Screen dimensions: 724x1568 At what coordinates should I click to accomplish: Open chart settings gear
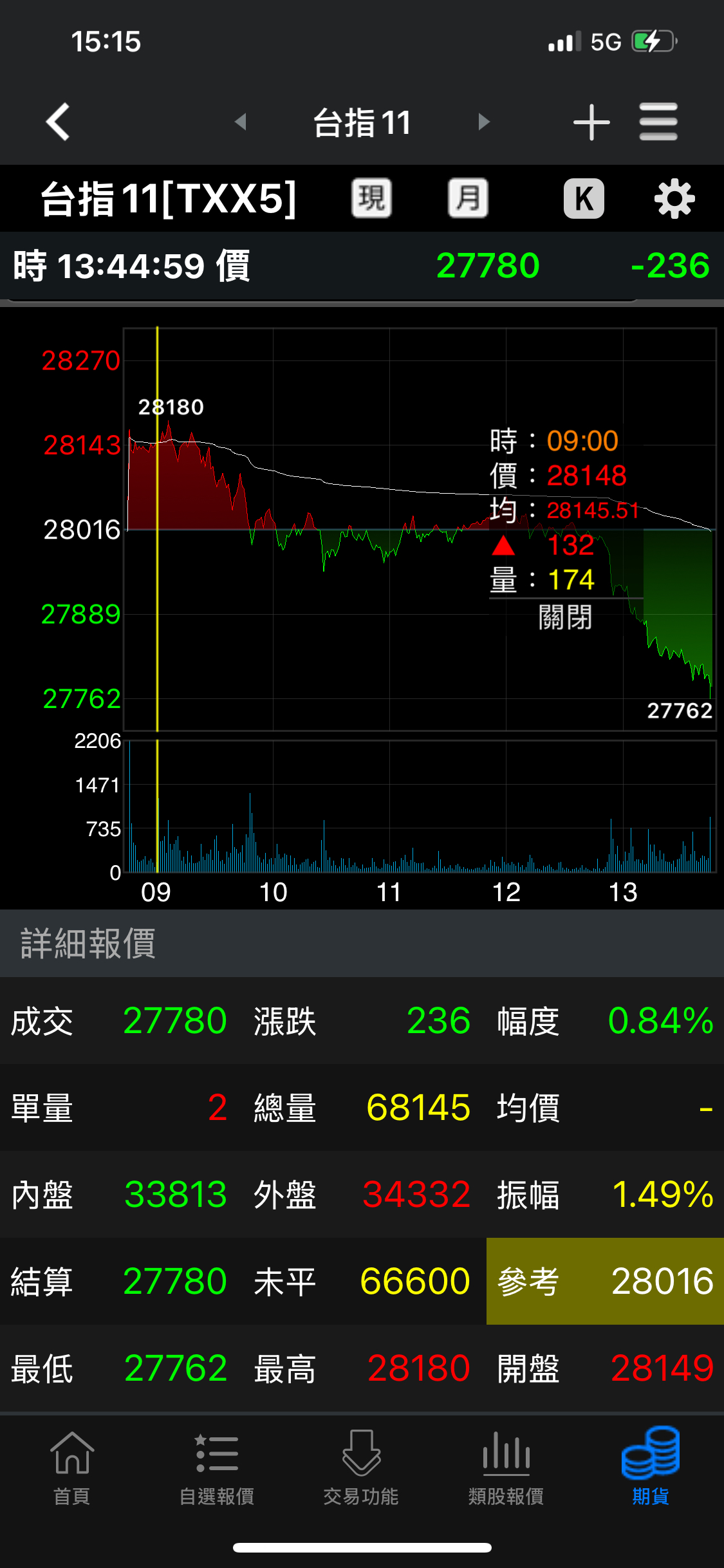click(x=674, y=199)
